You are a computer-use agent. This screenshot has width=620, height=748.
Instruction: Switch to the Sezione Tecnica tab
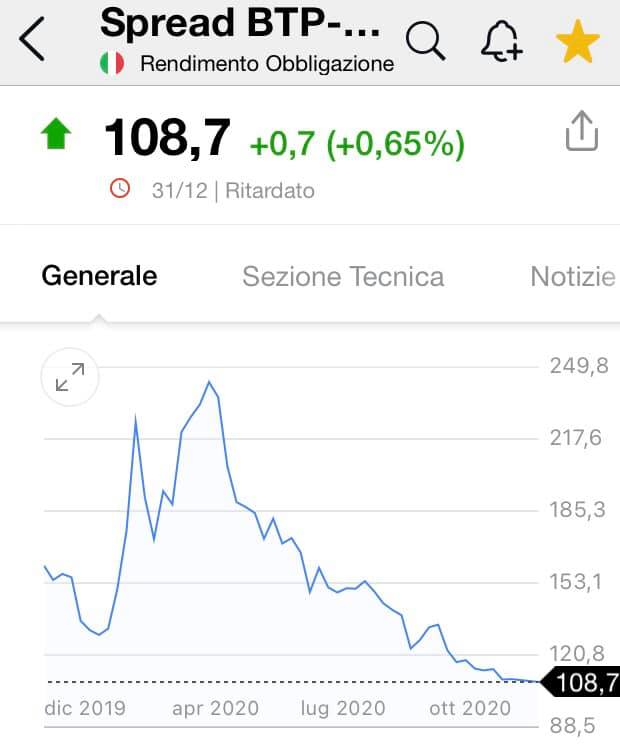[343, 276]
